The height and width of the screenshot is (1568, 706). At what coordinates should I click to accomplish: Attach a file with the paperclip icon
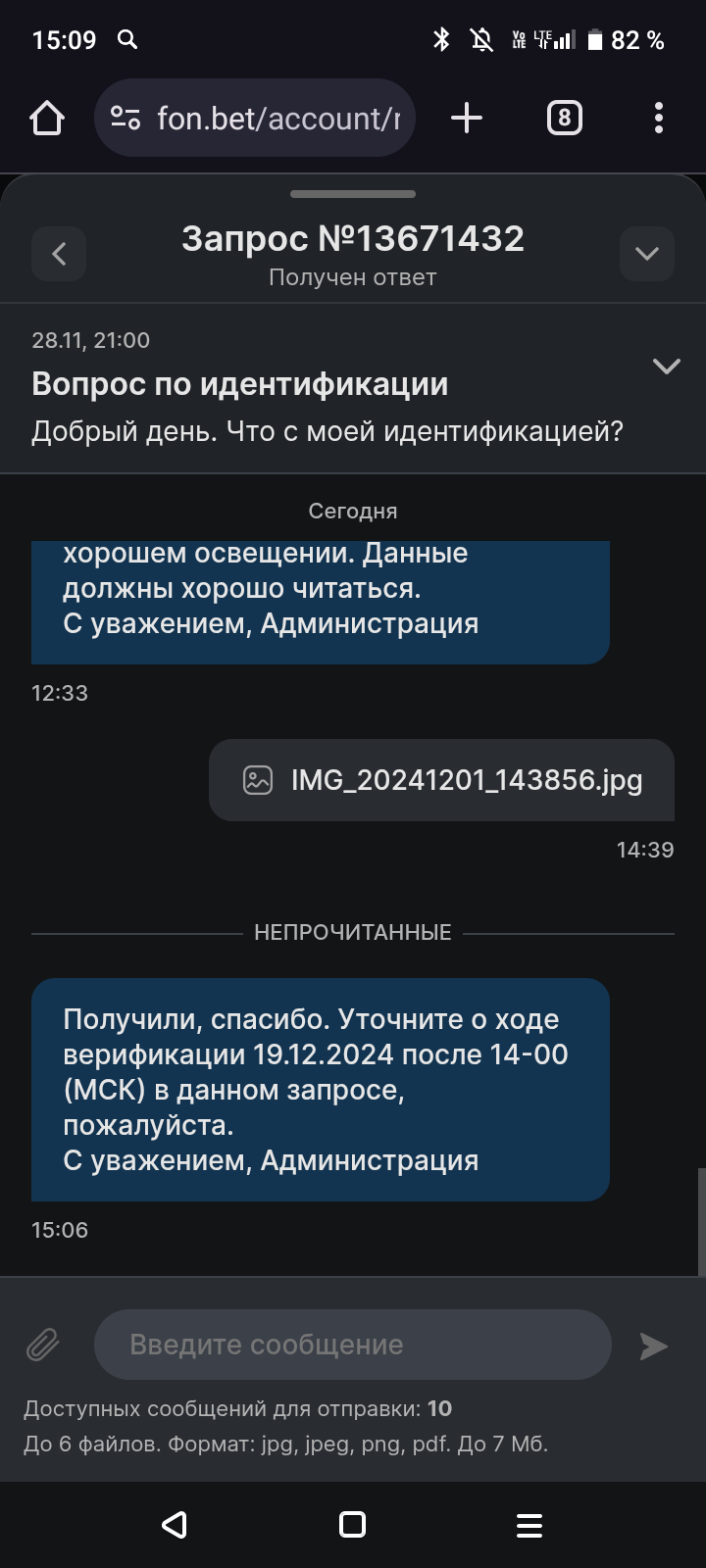[43, 1345]
